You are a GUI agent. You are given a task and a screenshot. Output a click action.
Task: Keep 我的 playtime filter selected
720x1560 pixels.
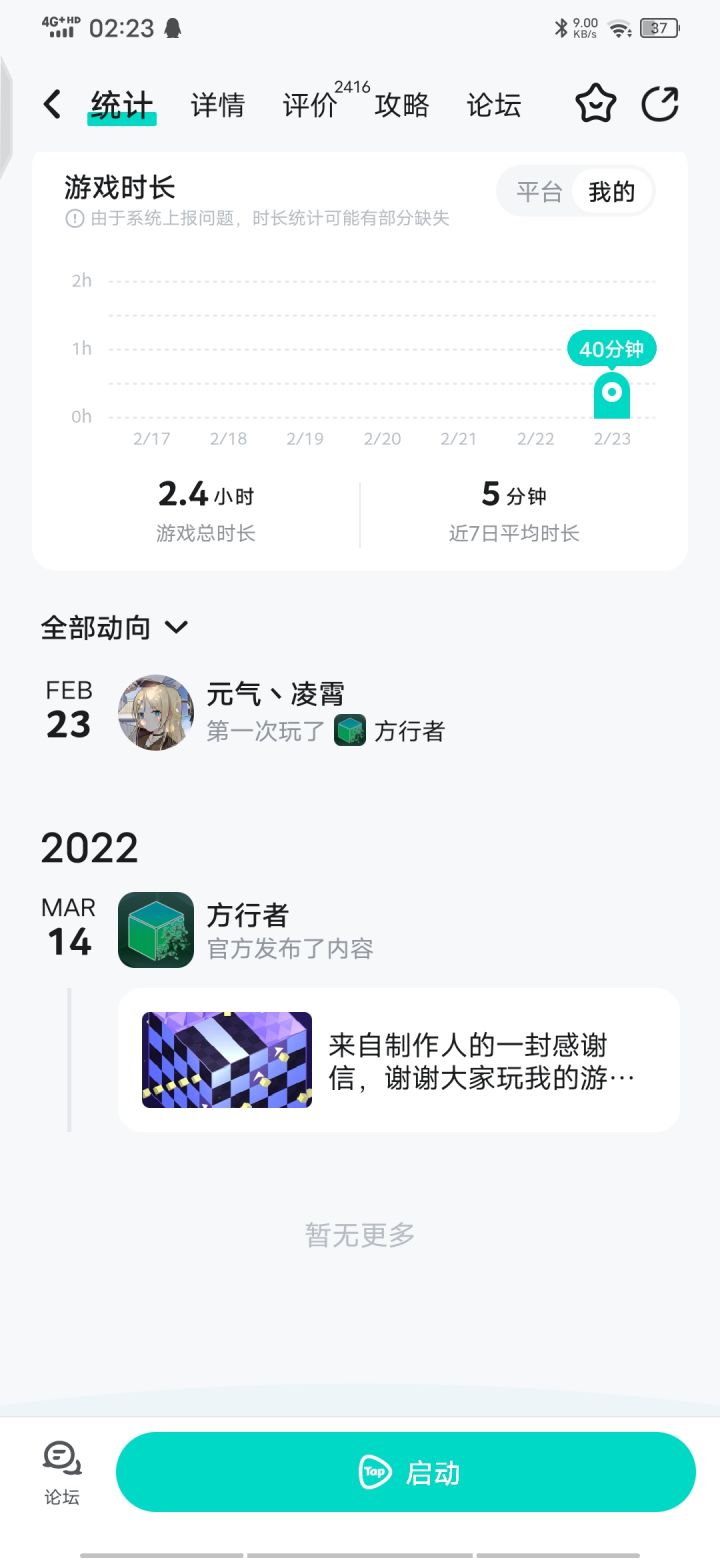pyautogui.click(x=613, y=192)
